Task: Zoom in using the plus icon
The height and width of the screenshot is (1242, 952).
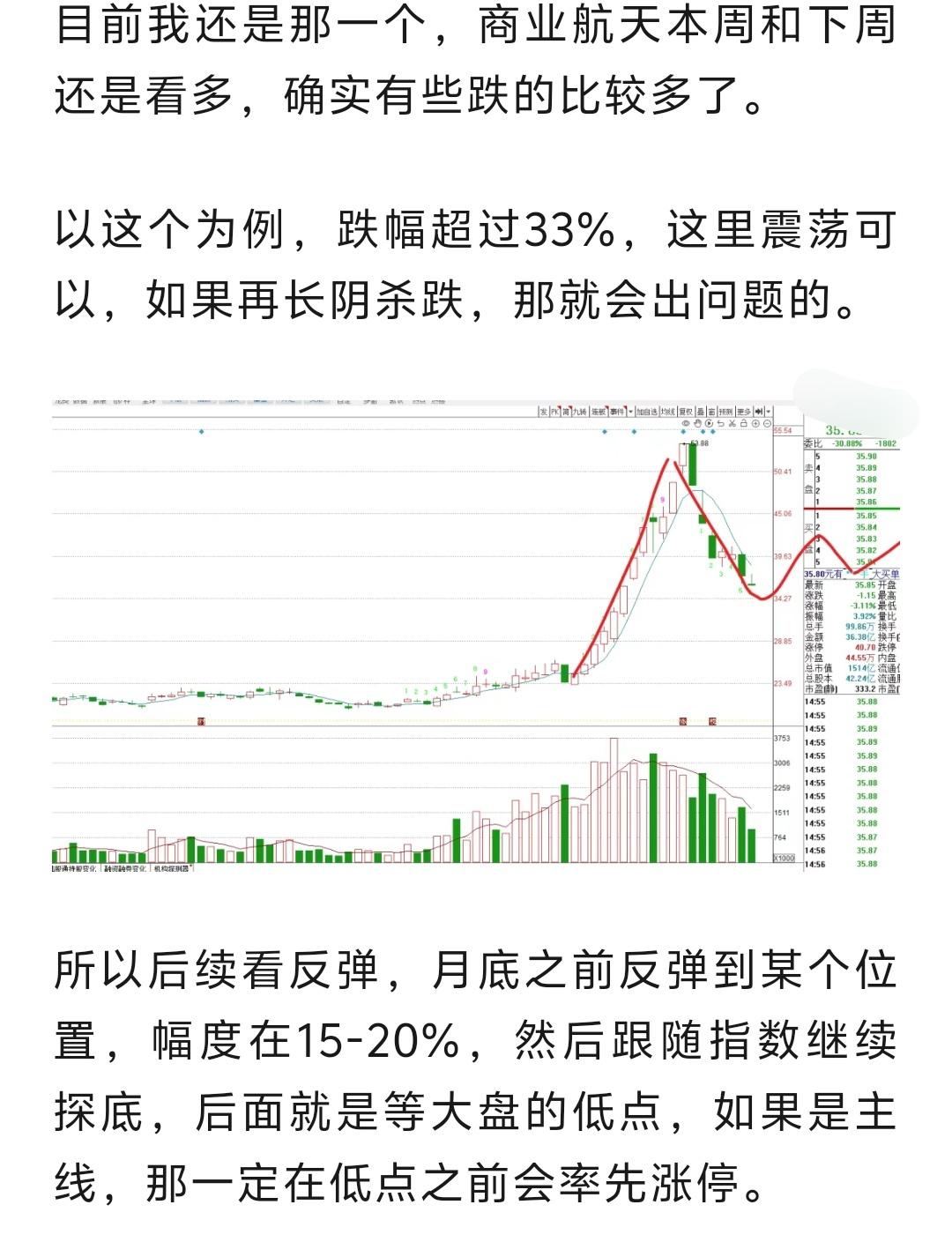Action: [x=756, y=423]
